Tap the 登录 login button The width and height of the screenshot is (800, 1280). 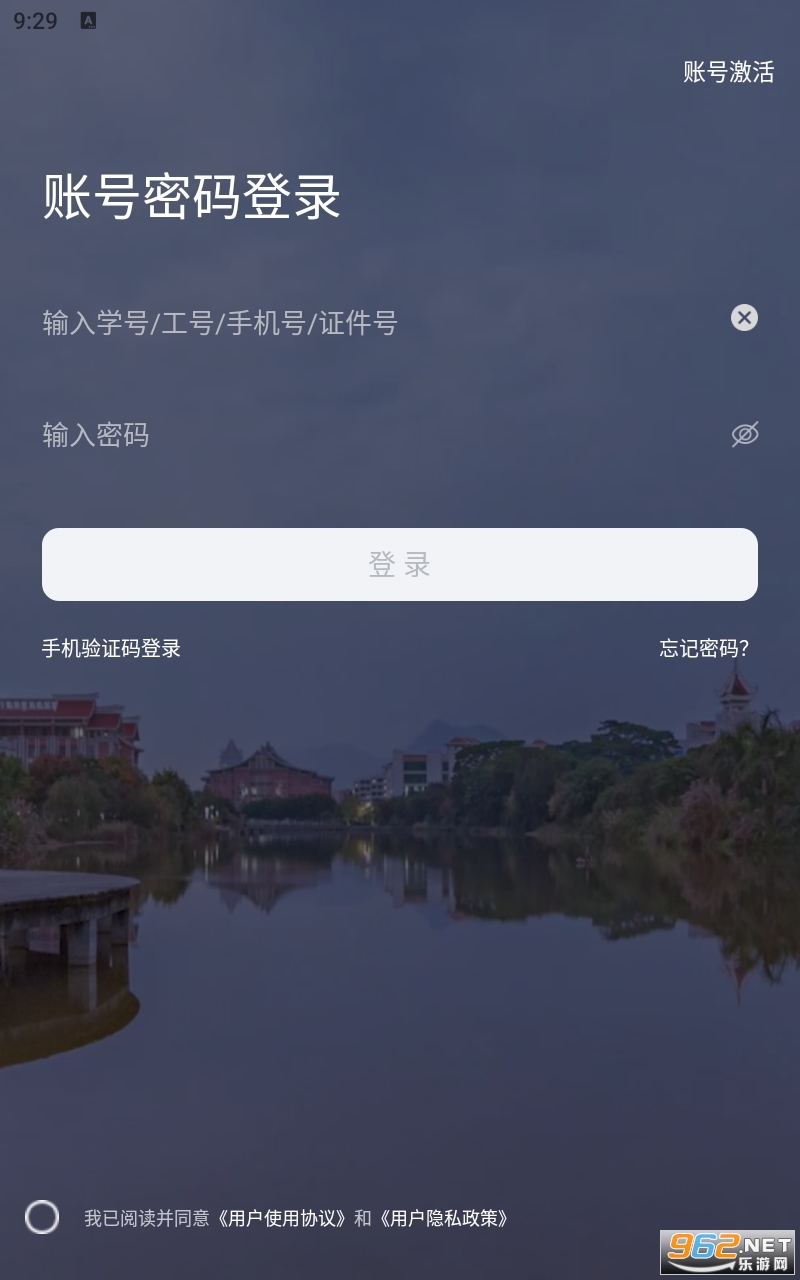pyautogui.click(x=400, y=565)
